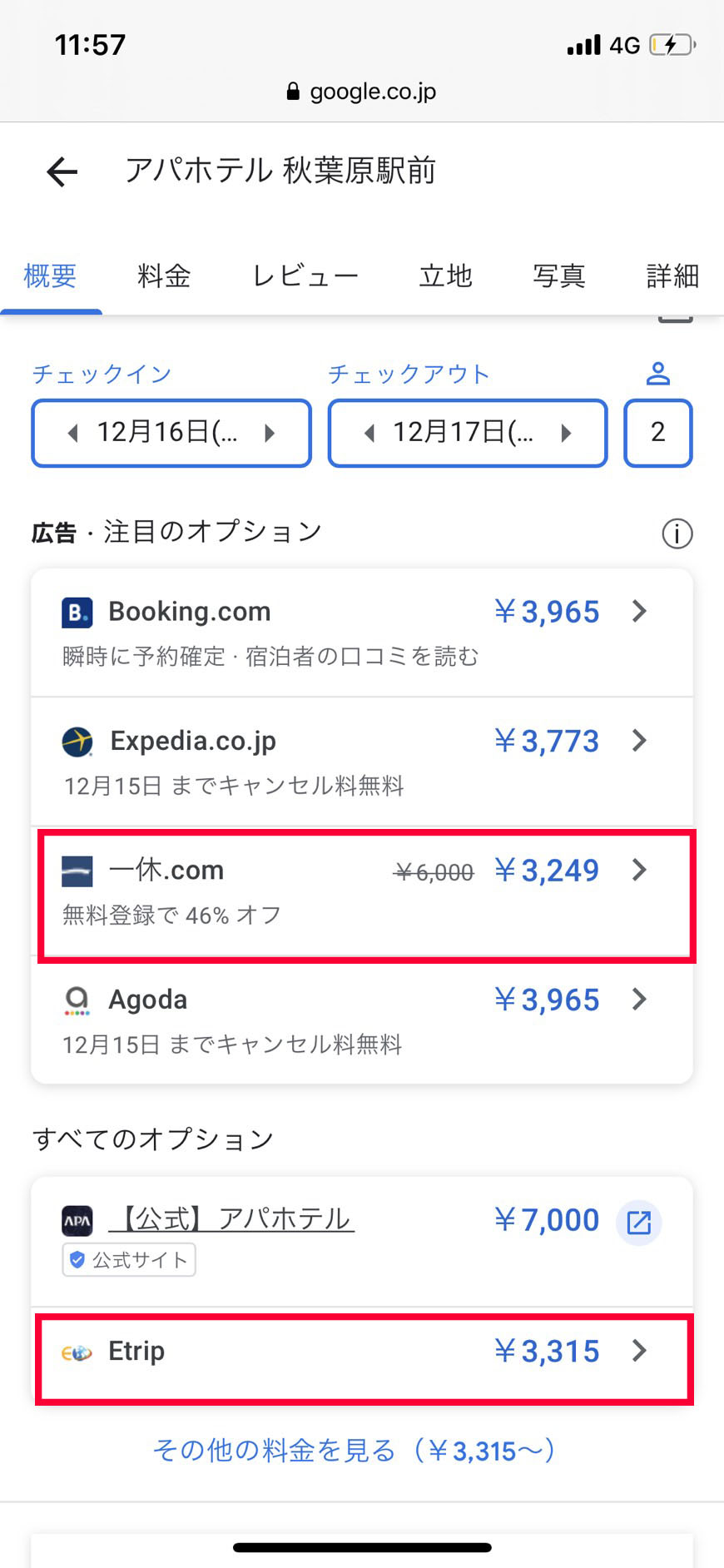Open ad info icon next to 注目のオプション
This screenshot has height=1568, width=724.
tap(677, 533)
